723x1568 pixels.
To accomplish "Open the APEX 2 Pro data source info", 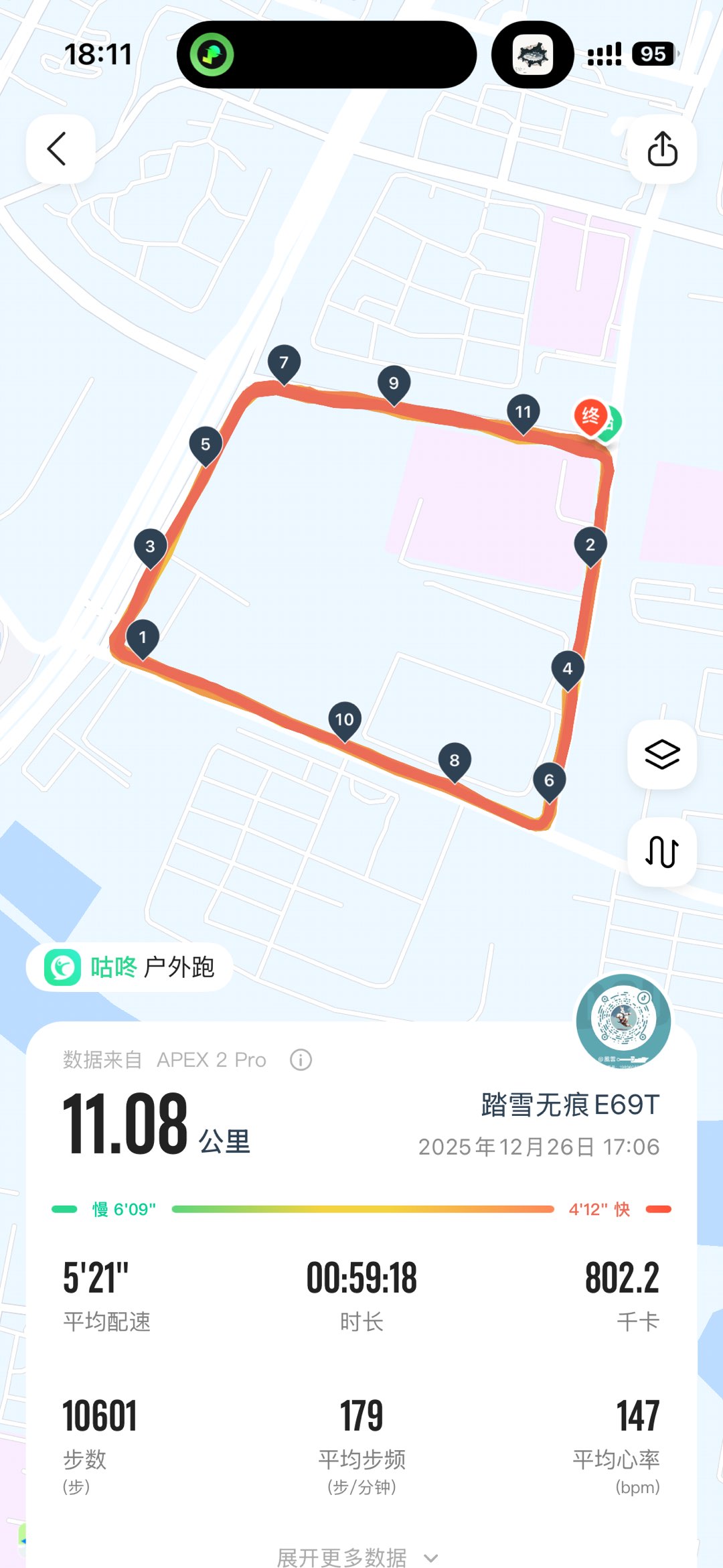I will (301, 1060).
